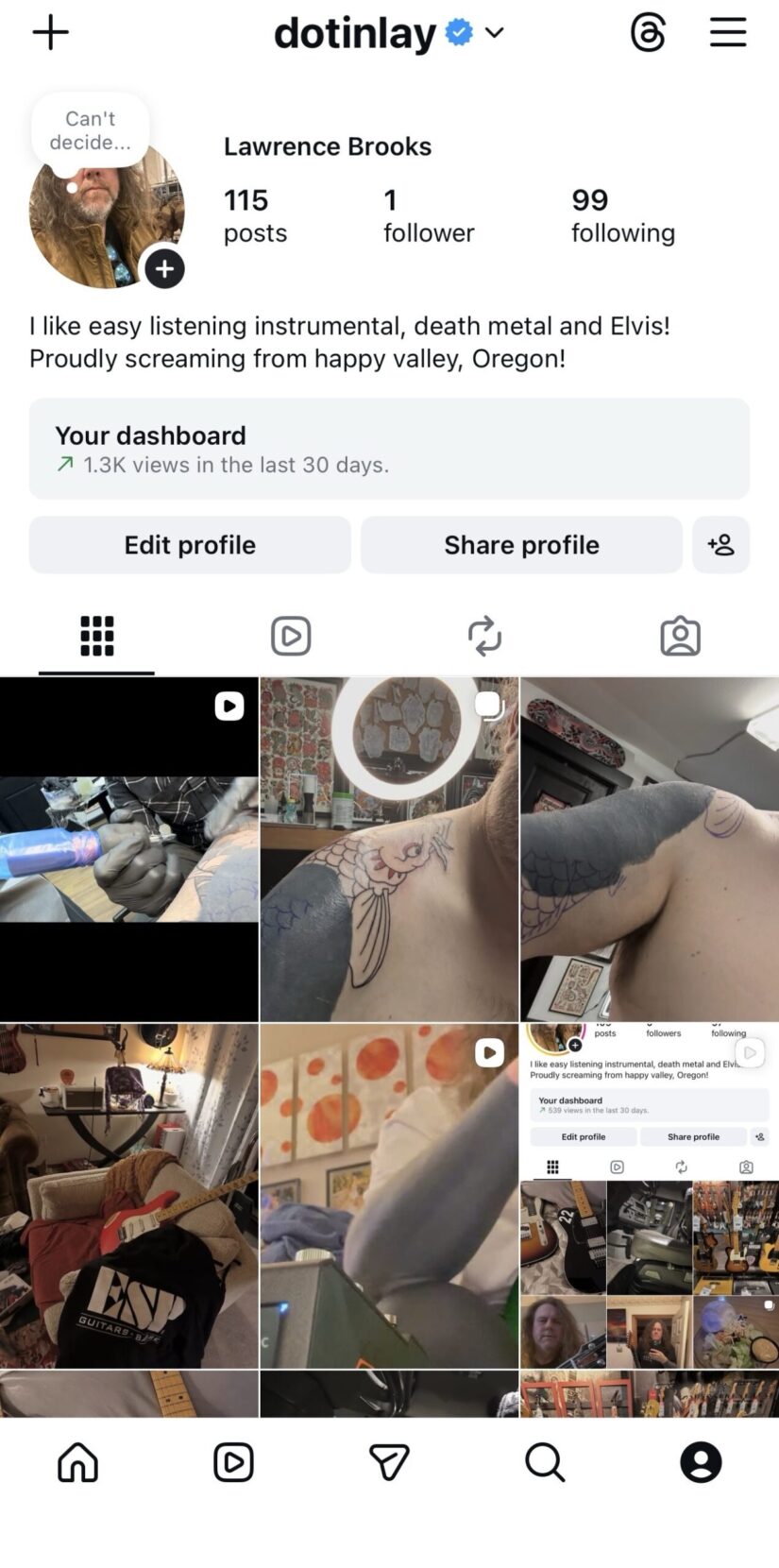Go to Home feed in bottom navigation

(x=77, y=1462)
